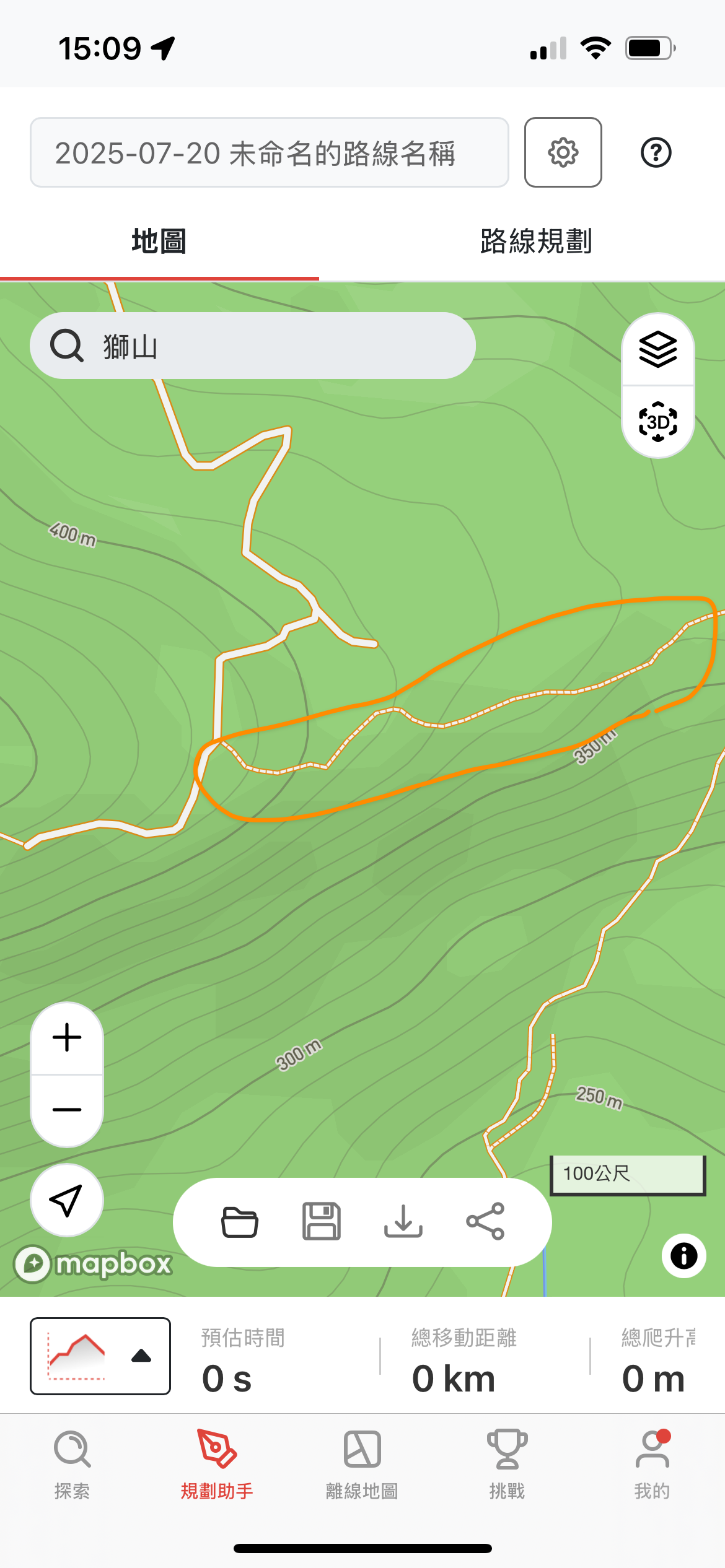Zoom in on the map
The width and height of the screenshot is (725, 1568).
[x=67, y=1037]
